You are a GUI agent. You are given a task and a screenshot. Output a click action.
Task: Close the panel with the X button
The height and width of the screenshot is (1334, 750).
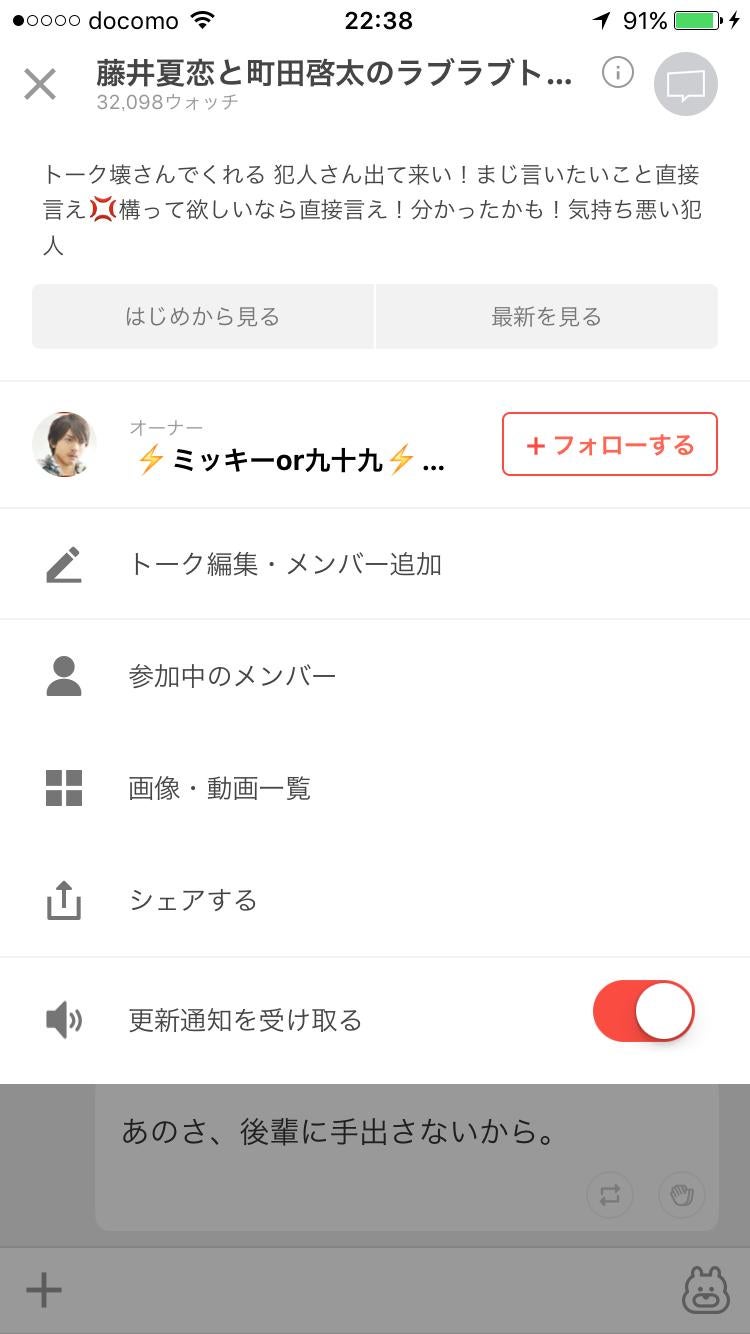40,84
